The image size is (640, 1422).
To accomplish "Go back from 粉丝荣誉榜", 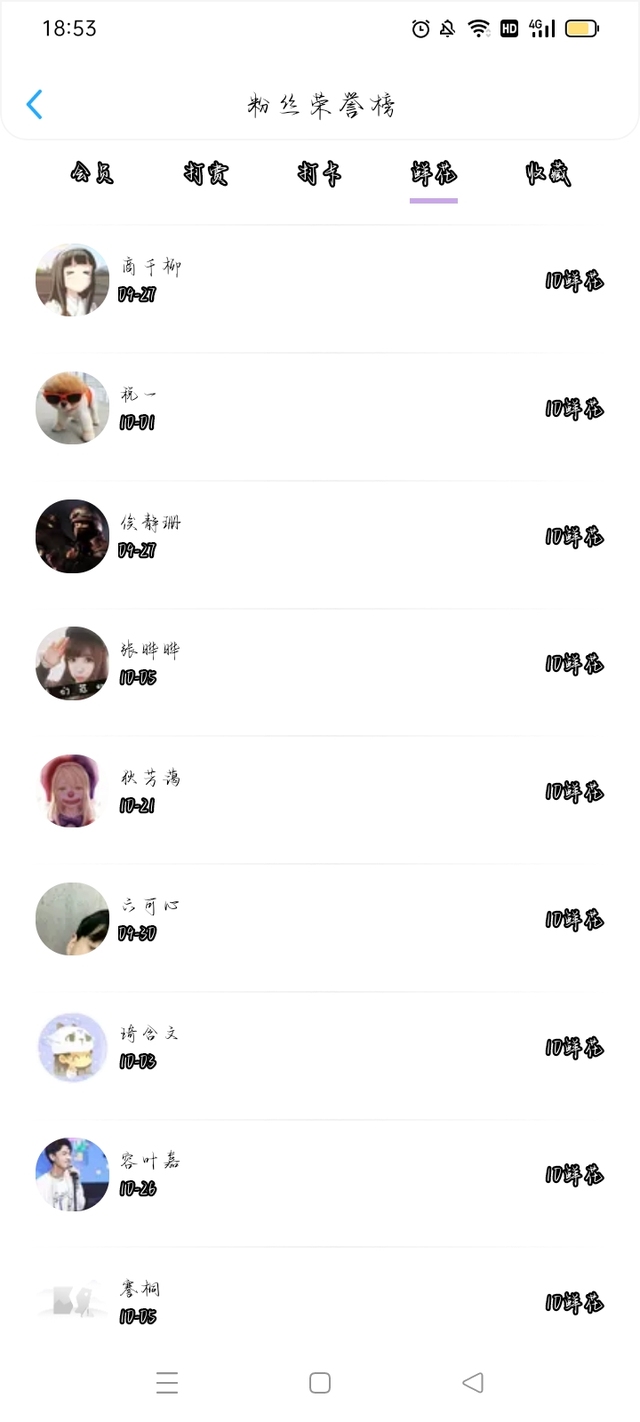I will (x=34, y=105).
